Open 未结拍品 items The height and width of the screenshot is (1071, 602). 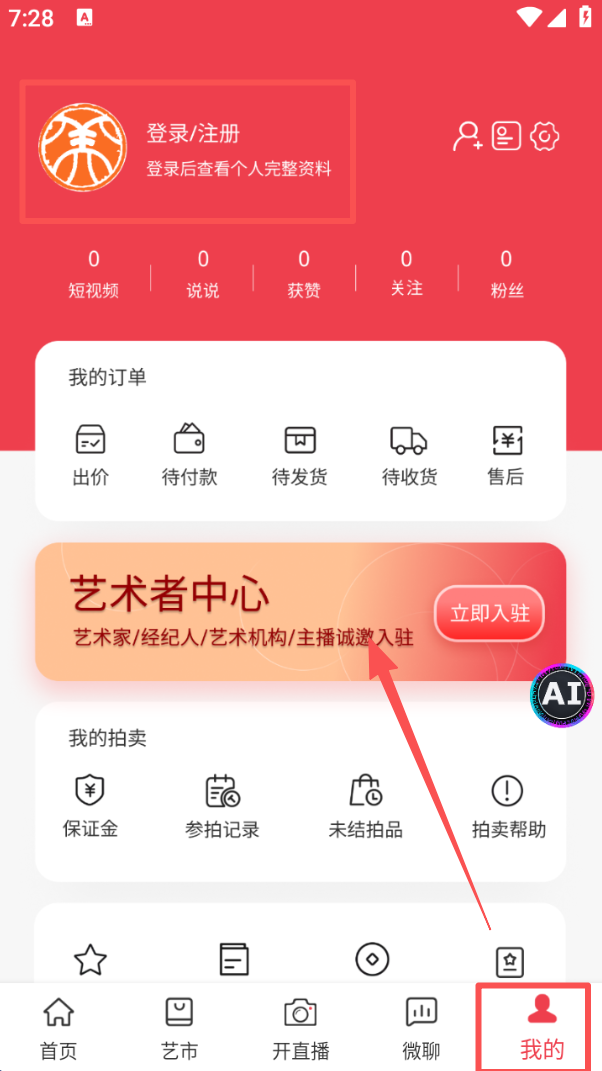coord(366,806)
